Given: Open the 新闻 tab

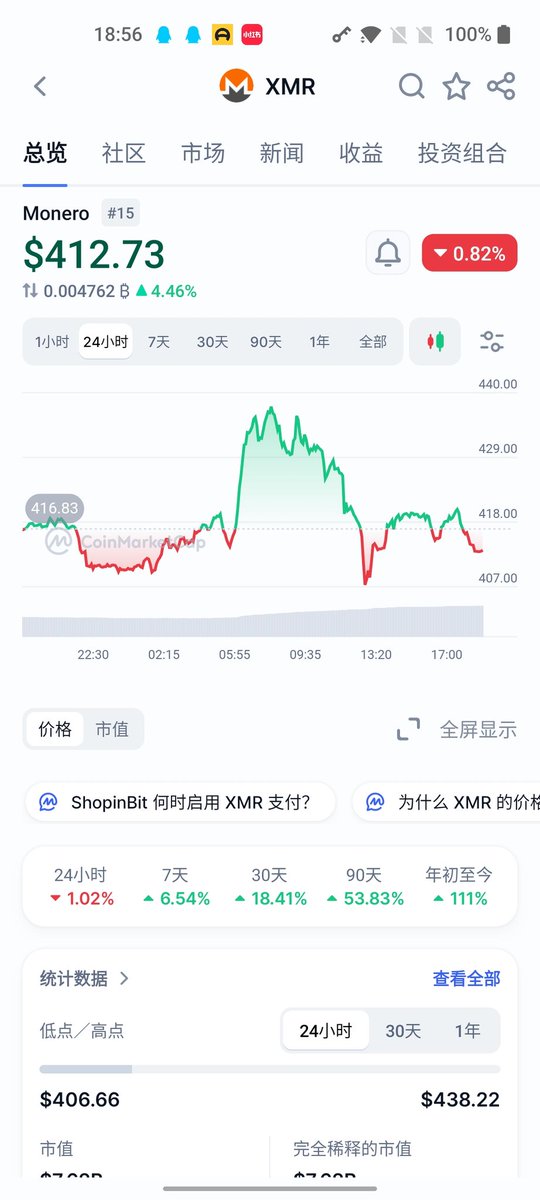Looking at the screenshot, I should [281, 153].
